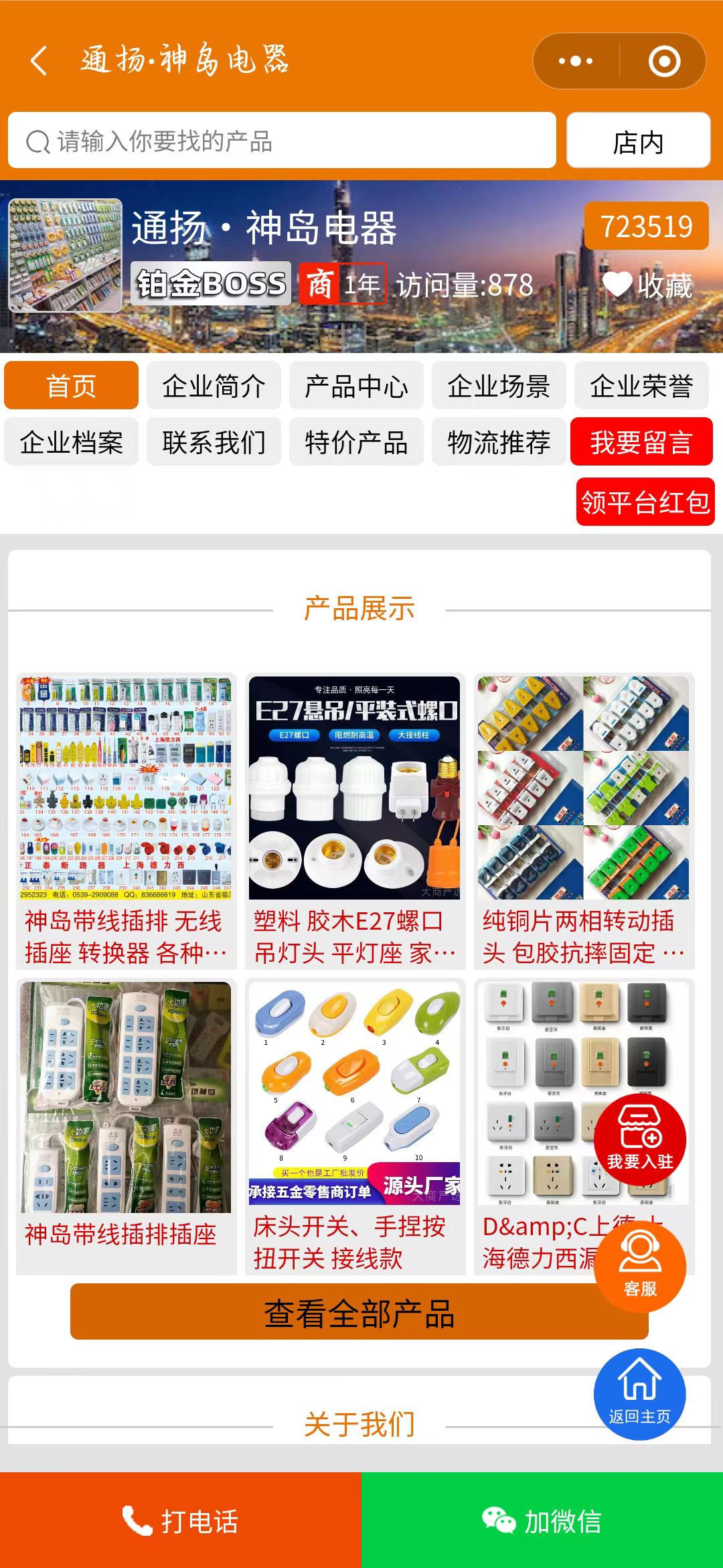
Task: Open the mini program more options menu
Action: coord(576,61)
